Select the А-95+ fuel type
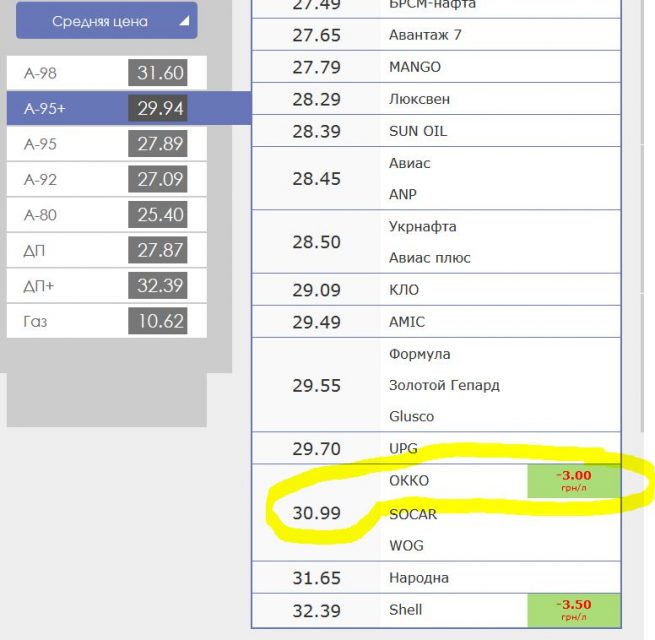 [x=106, y=108]
